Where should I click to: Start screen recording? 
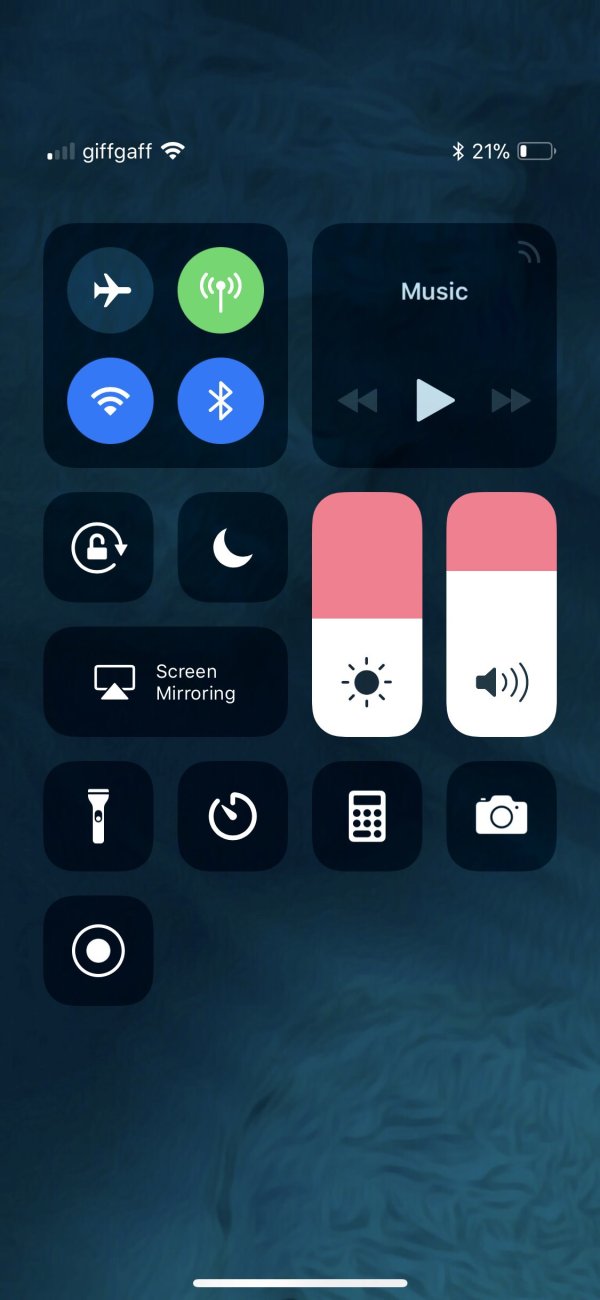click(x=98, y=950)
